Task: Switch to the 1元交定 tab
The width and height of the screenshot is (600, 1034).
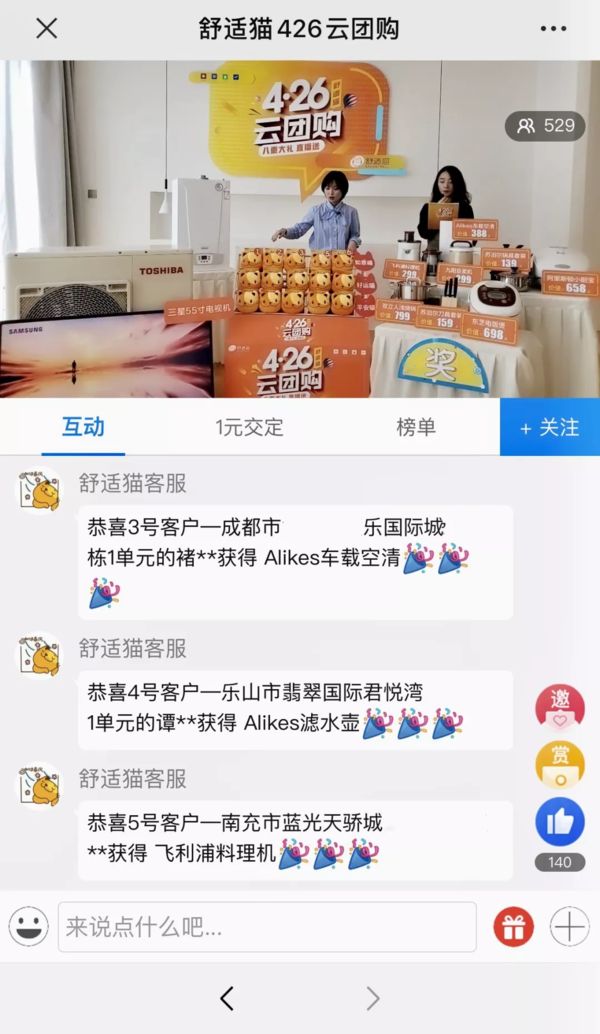Action: 249,427
